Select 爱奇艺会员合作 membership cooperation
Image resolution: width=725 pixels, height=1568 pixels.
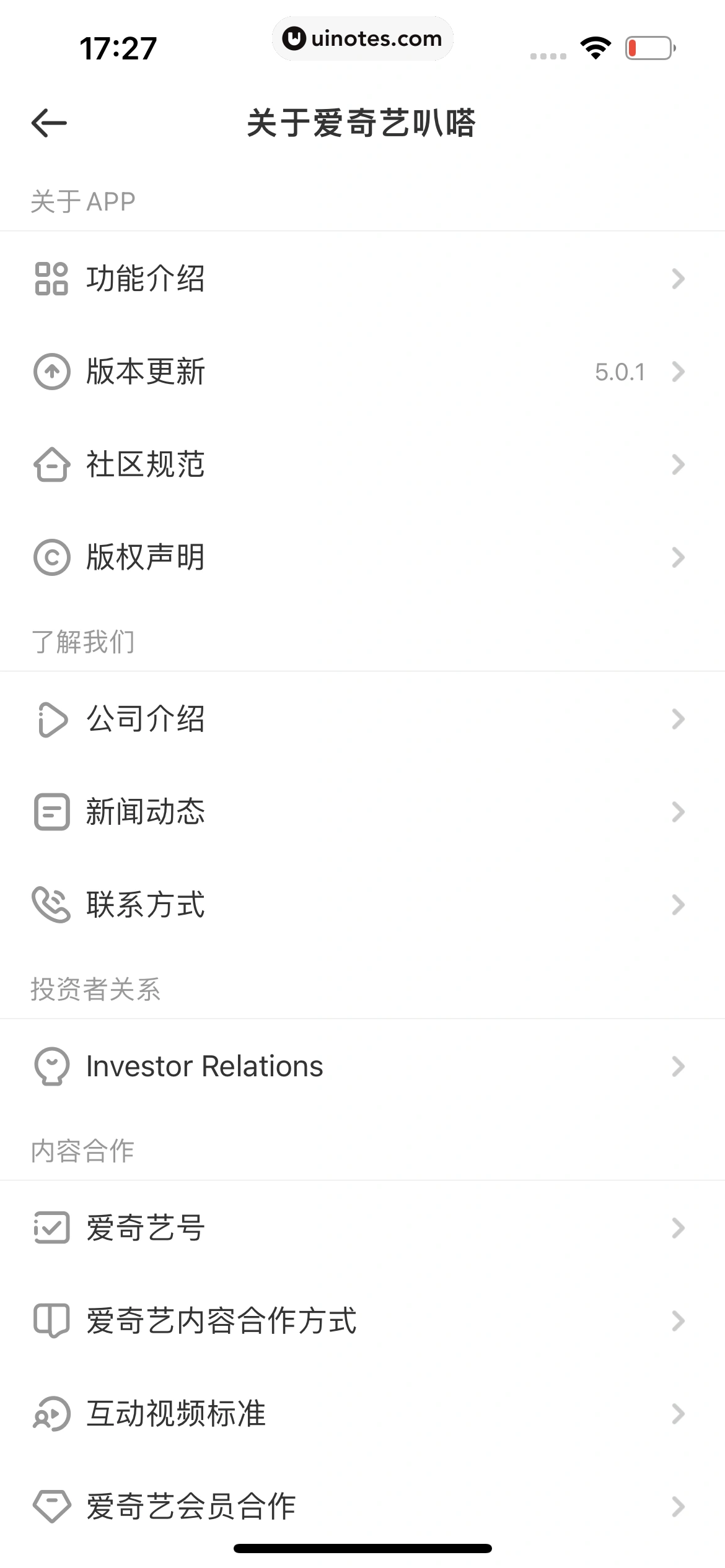(x=362, y=1507)
